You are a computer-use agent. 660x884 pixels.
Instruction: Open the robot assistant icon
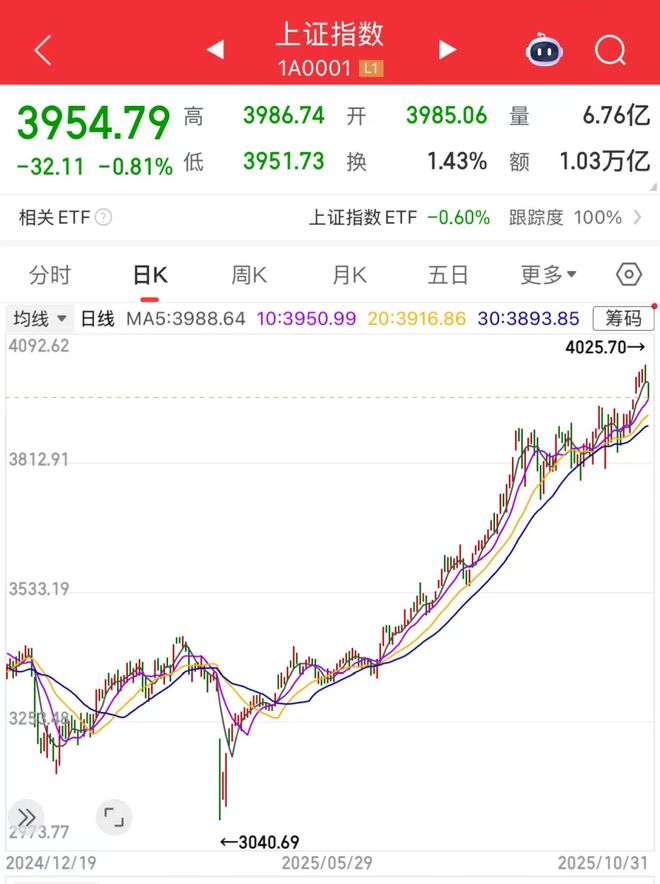[545, 50]
